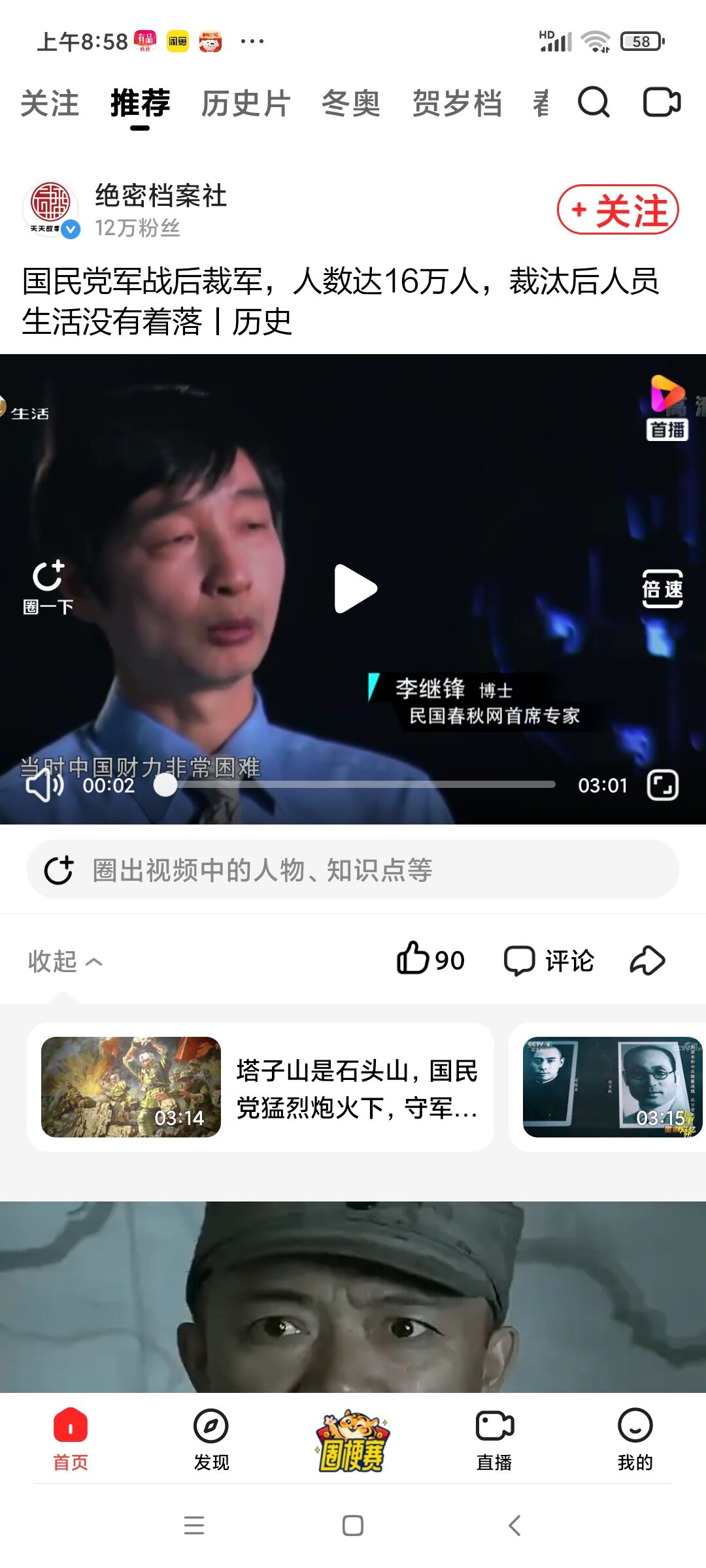
Task: Mute the video sound
Action: (44, 785)
